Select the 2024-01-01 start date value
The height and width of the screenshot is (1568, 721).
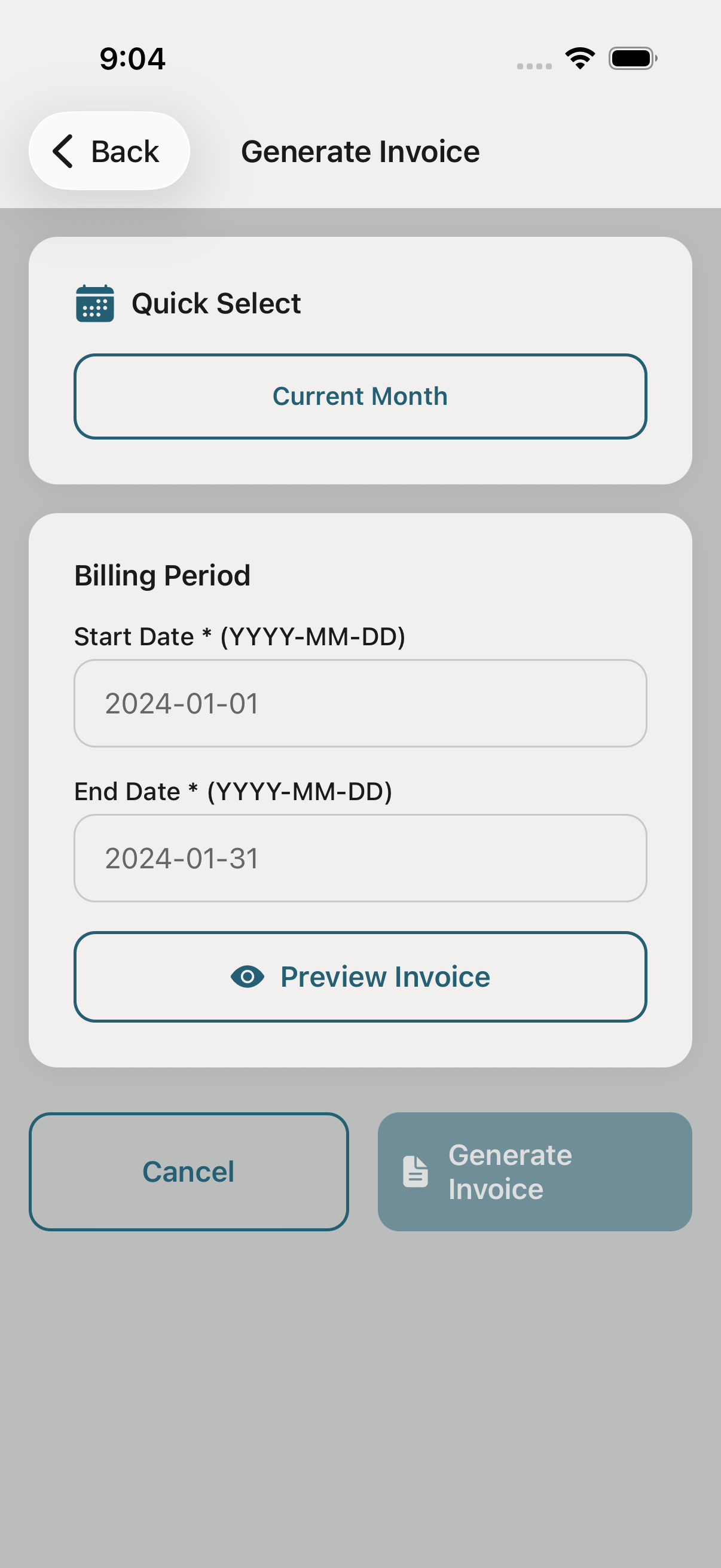click(x=182, y=703)
